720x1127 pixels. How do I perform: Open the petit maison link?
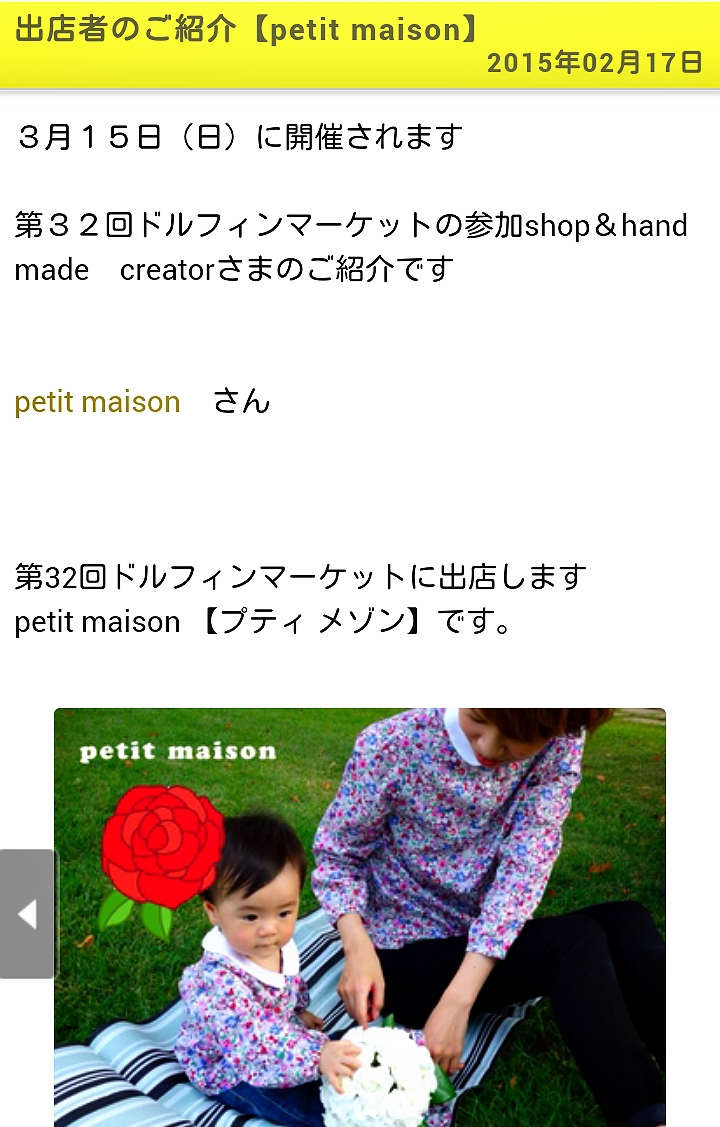[97, 402]
